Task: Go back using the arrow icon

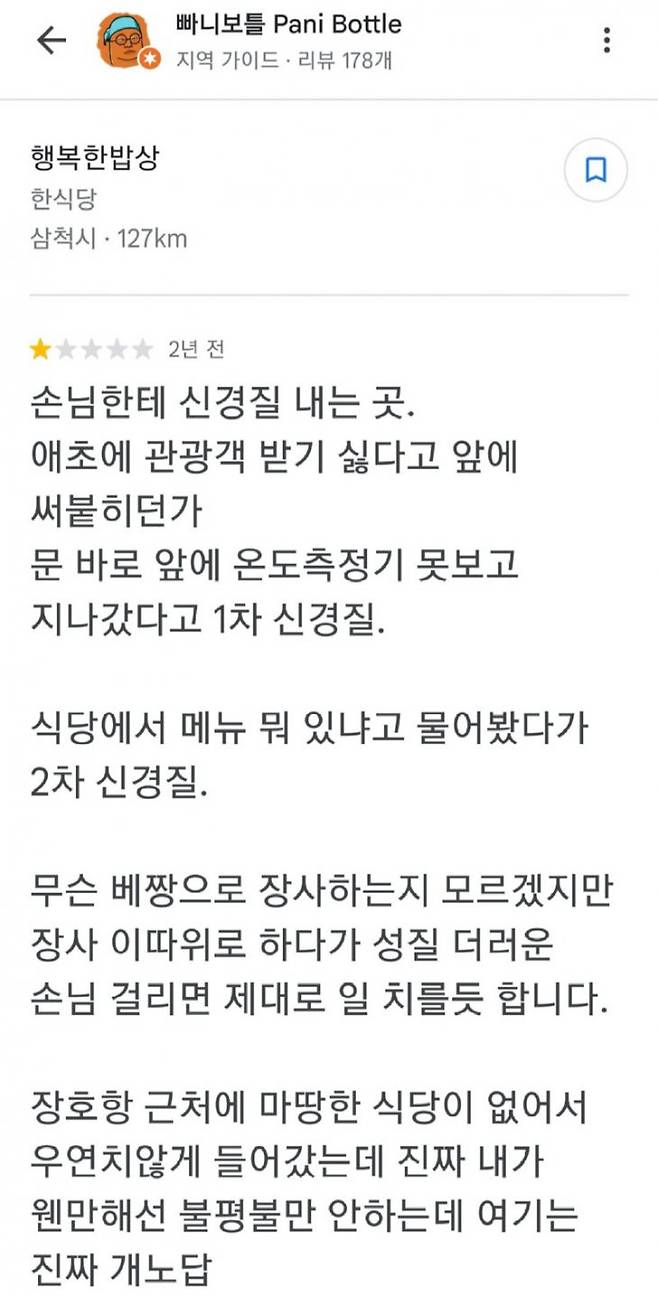Action: pos(50,40)
